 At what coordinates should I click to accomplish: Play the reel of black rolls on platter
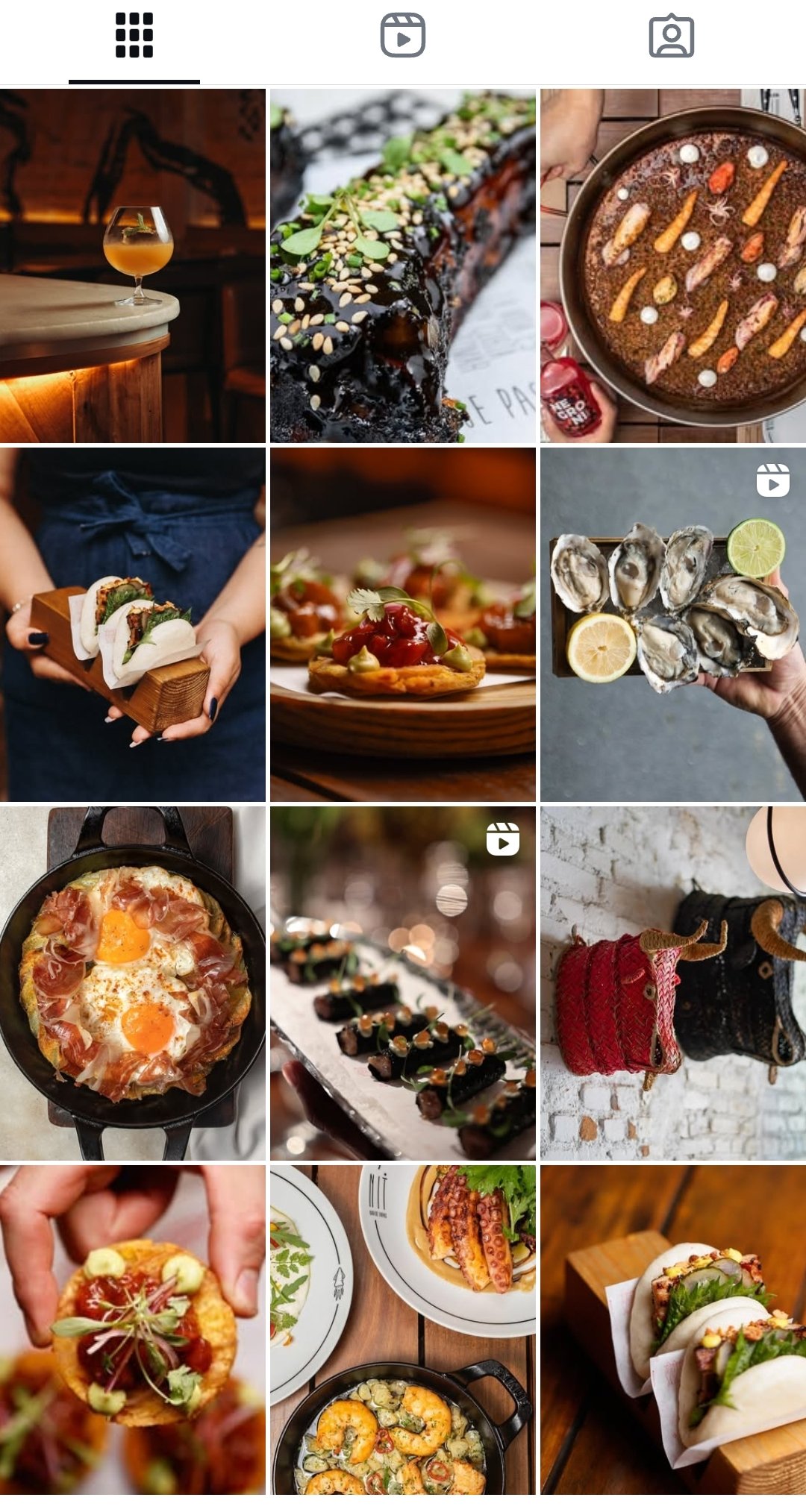point(403,983)
